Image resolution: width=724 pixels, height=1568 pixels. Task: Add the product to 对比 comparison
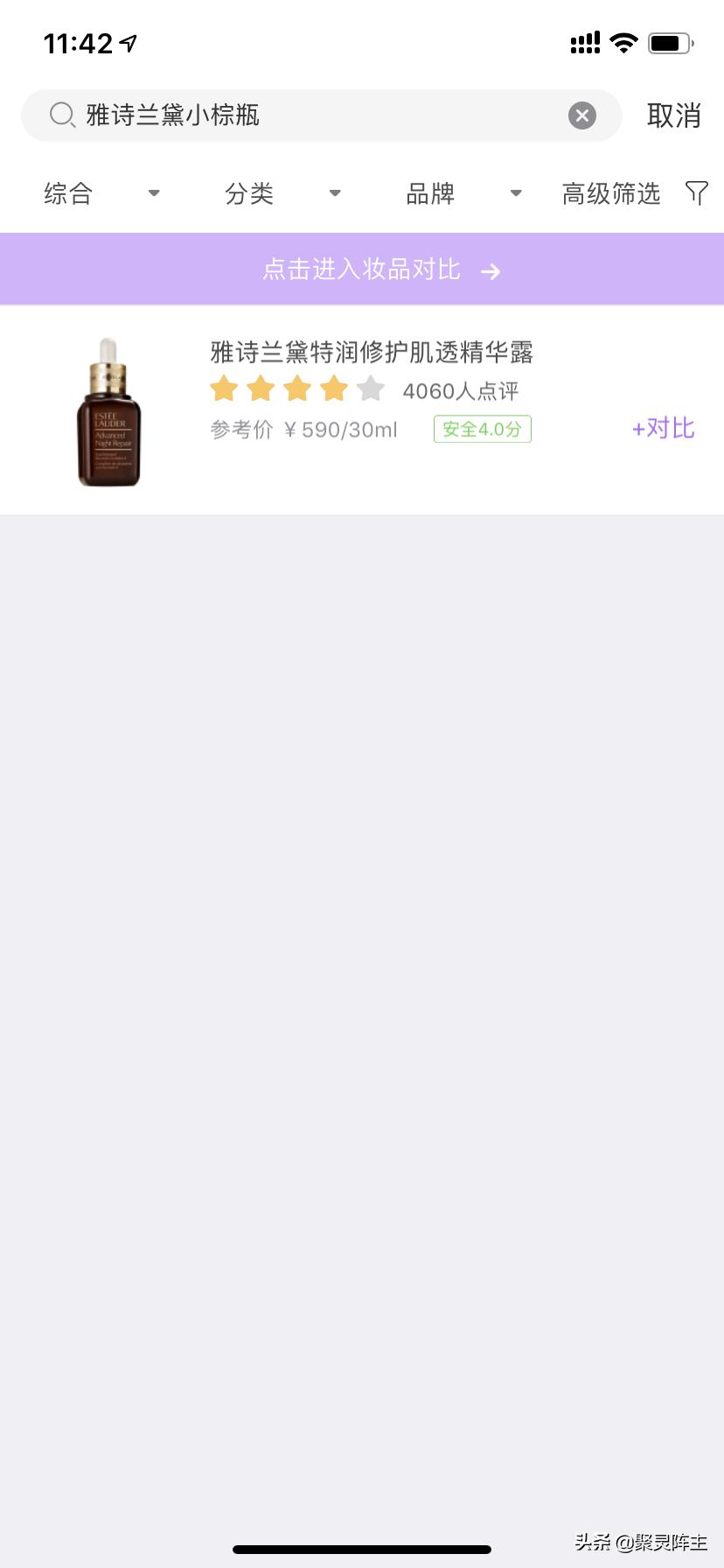pos(663,428)
